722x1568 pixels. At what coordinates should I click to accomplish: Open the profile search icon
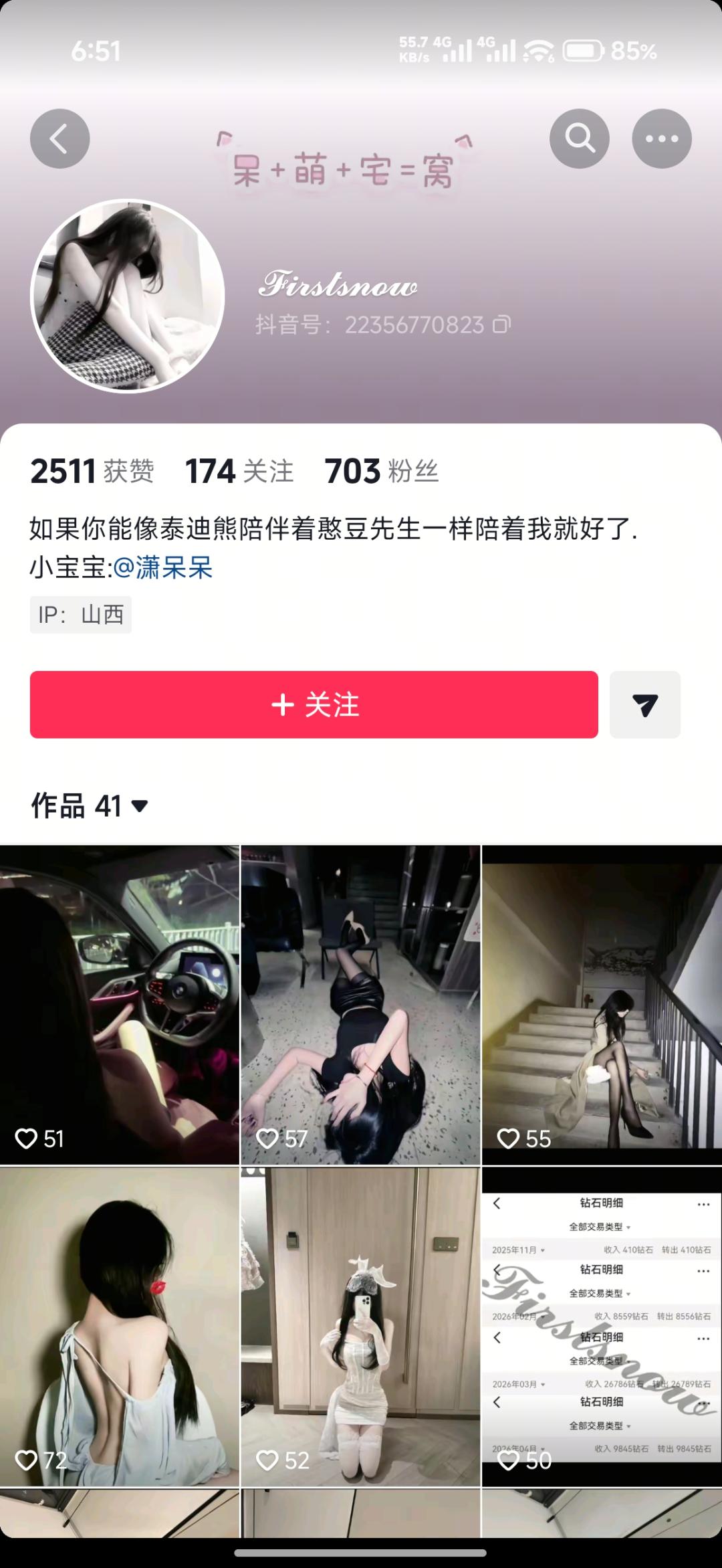pos(579,138)
